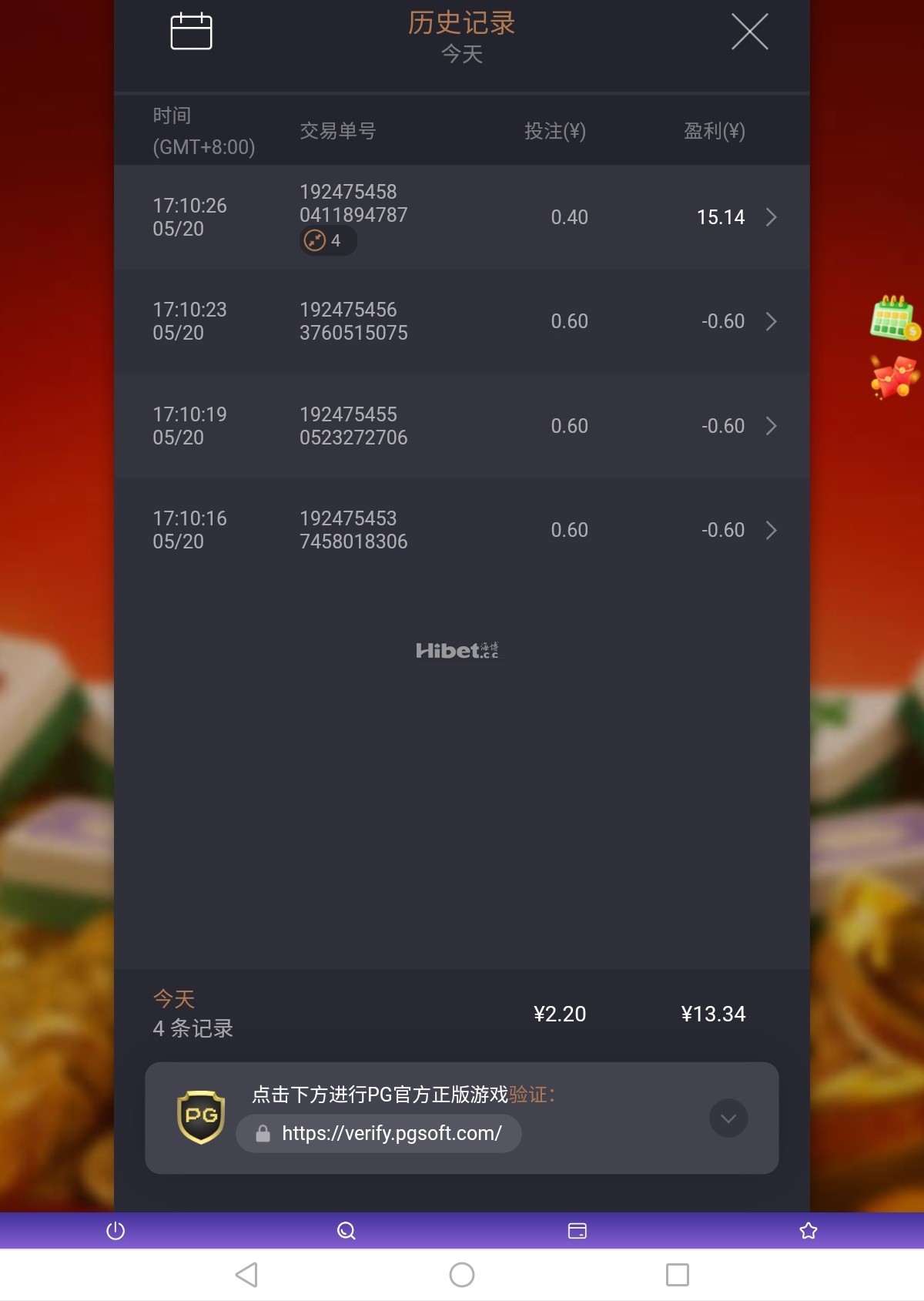The image size is (924, 1301).
Task: Open the green calendar check-in icon
Action: [894, 317]
